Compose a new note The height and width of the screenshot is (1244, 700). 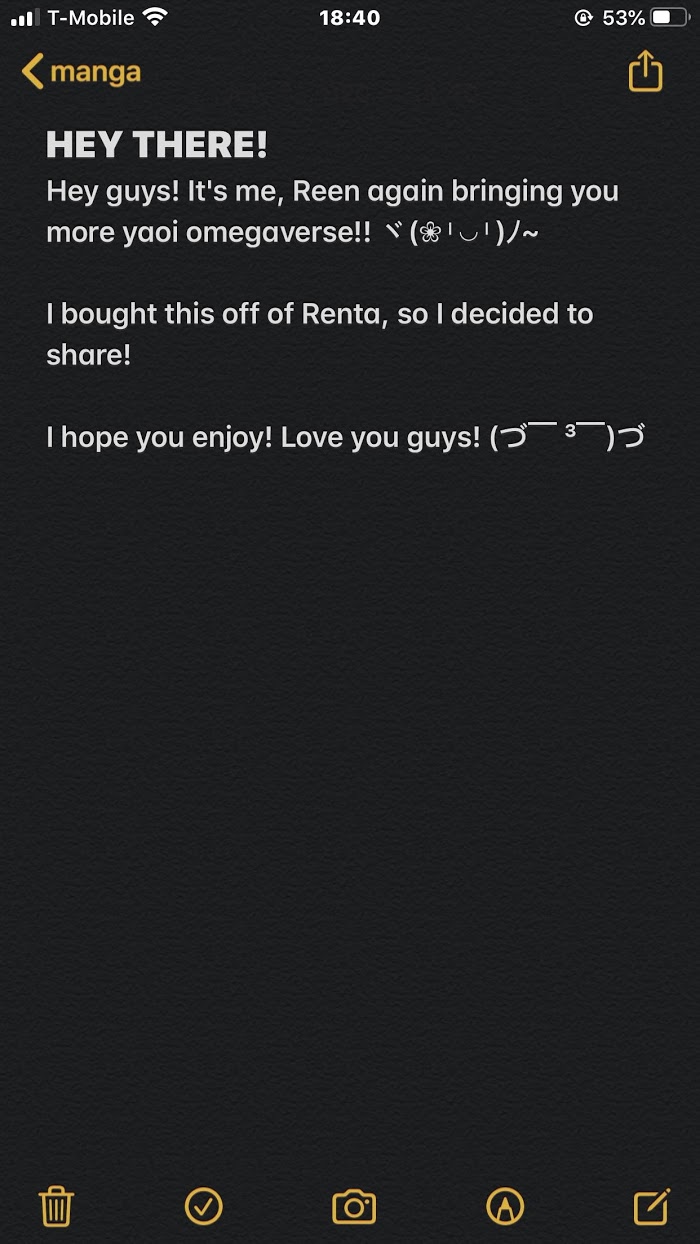tap(651, 1207)
